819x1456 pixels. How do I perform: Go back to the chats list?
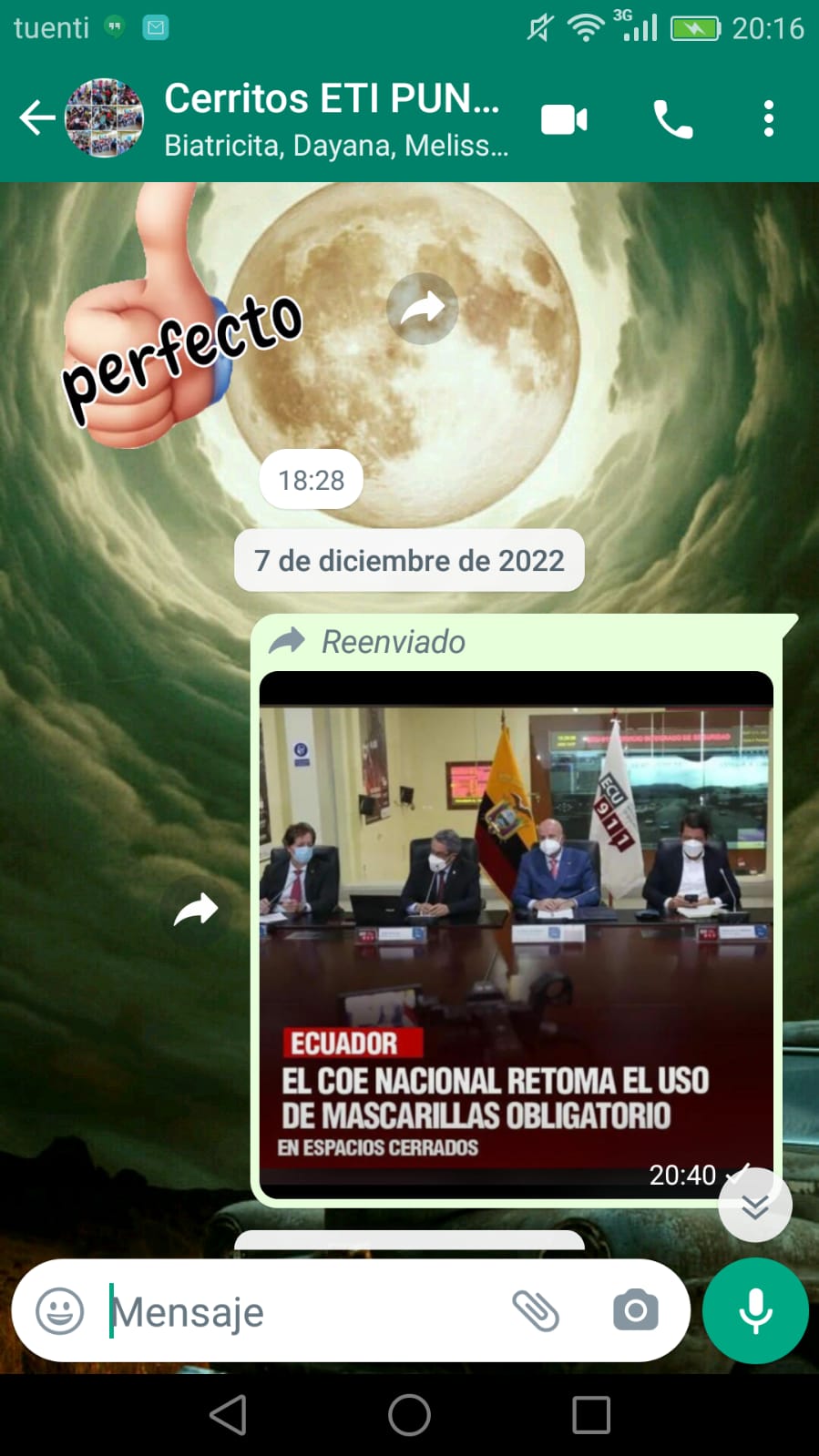(x=36, y=118)
